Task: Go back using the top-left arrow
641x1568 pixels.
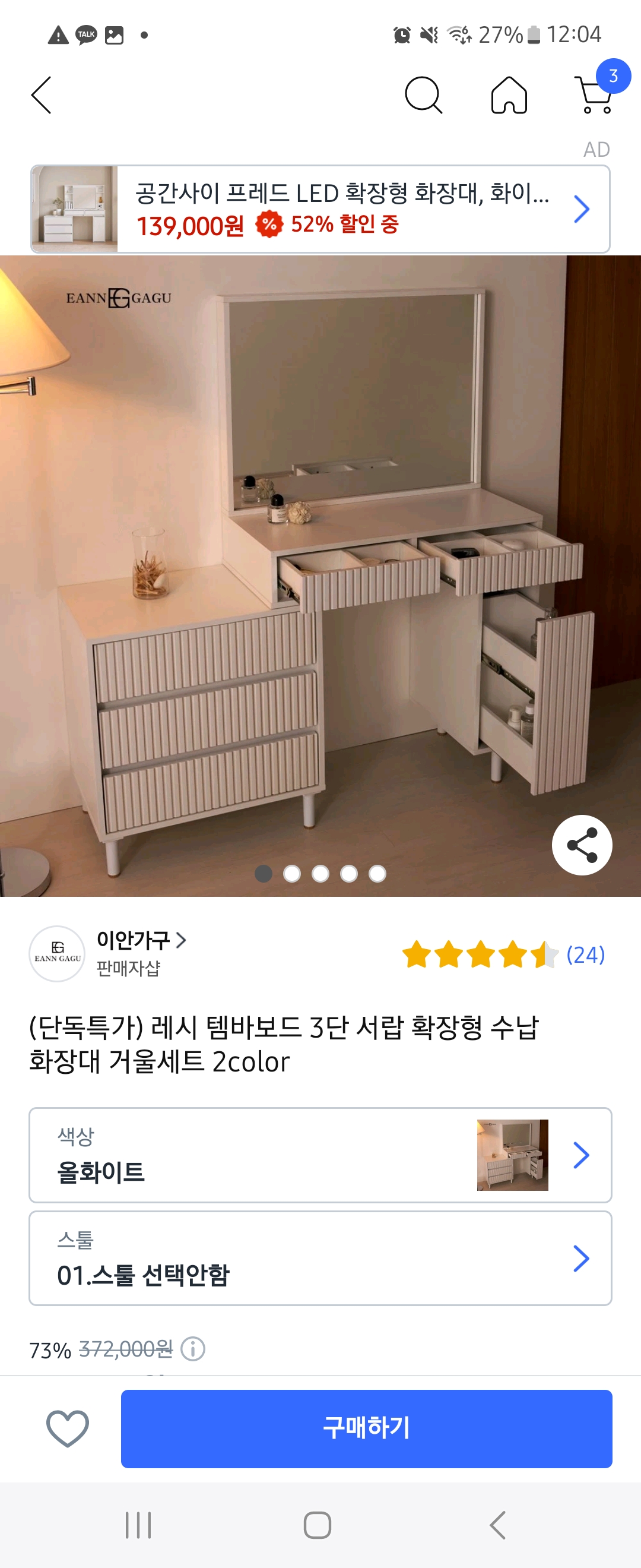Action: (42, 95)
